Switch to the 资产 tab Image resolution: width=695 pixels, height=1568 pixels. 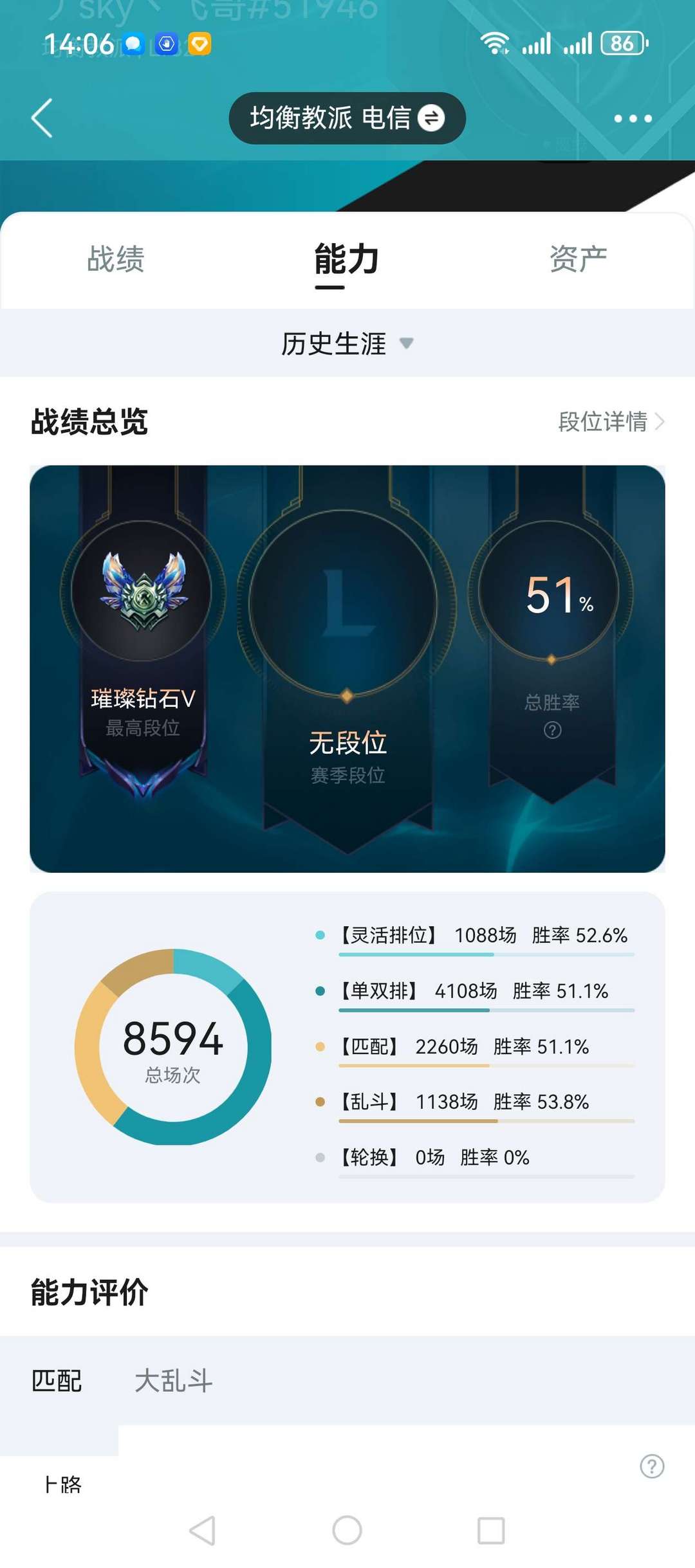[x=578, y=259]
